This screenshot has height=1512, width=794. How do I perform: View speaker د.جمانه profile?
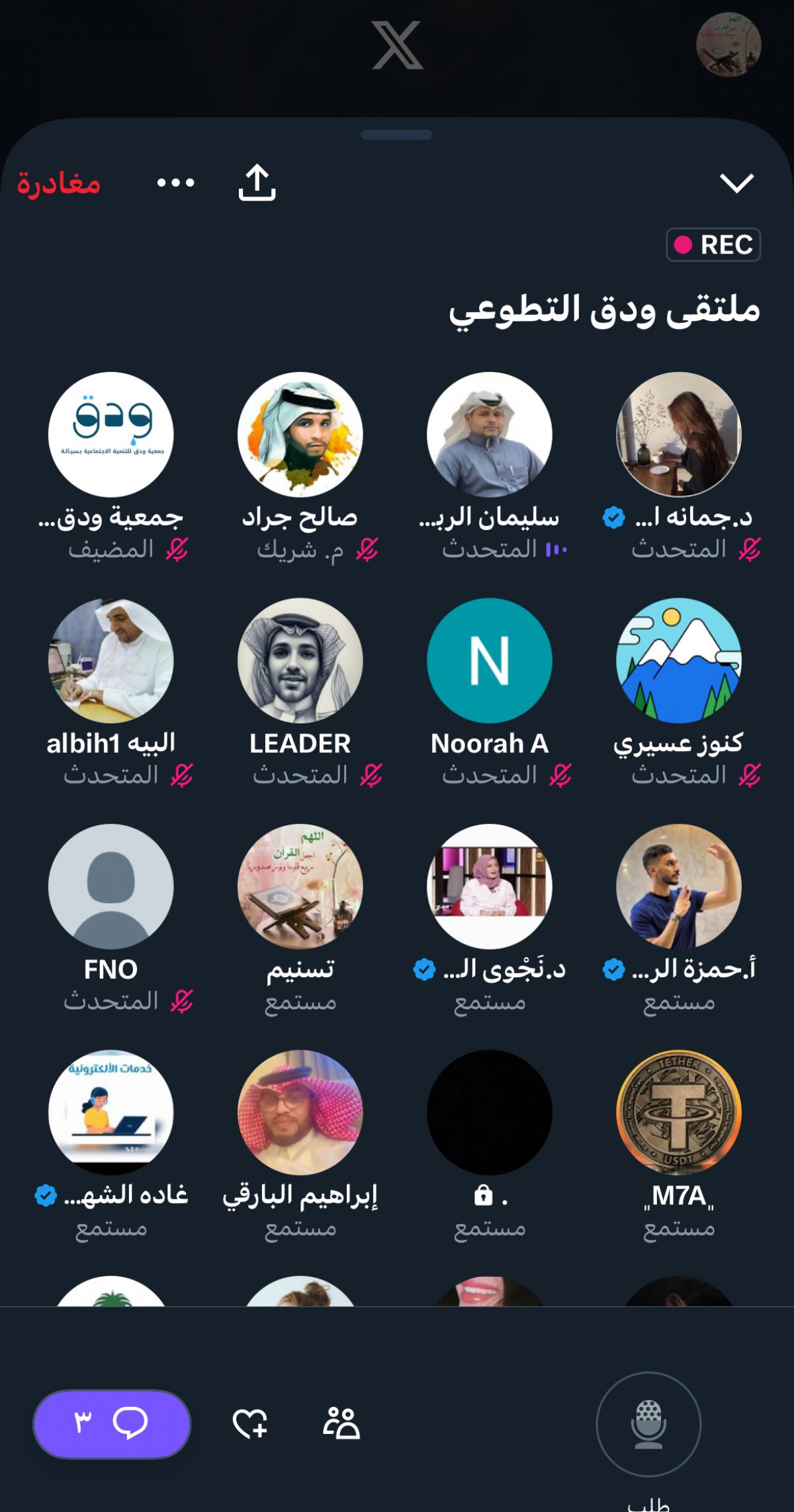(x=679, y=435)
